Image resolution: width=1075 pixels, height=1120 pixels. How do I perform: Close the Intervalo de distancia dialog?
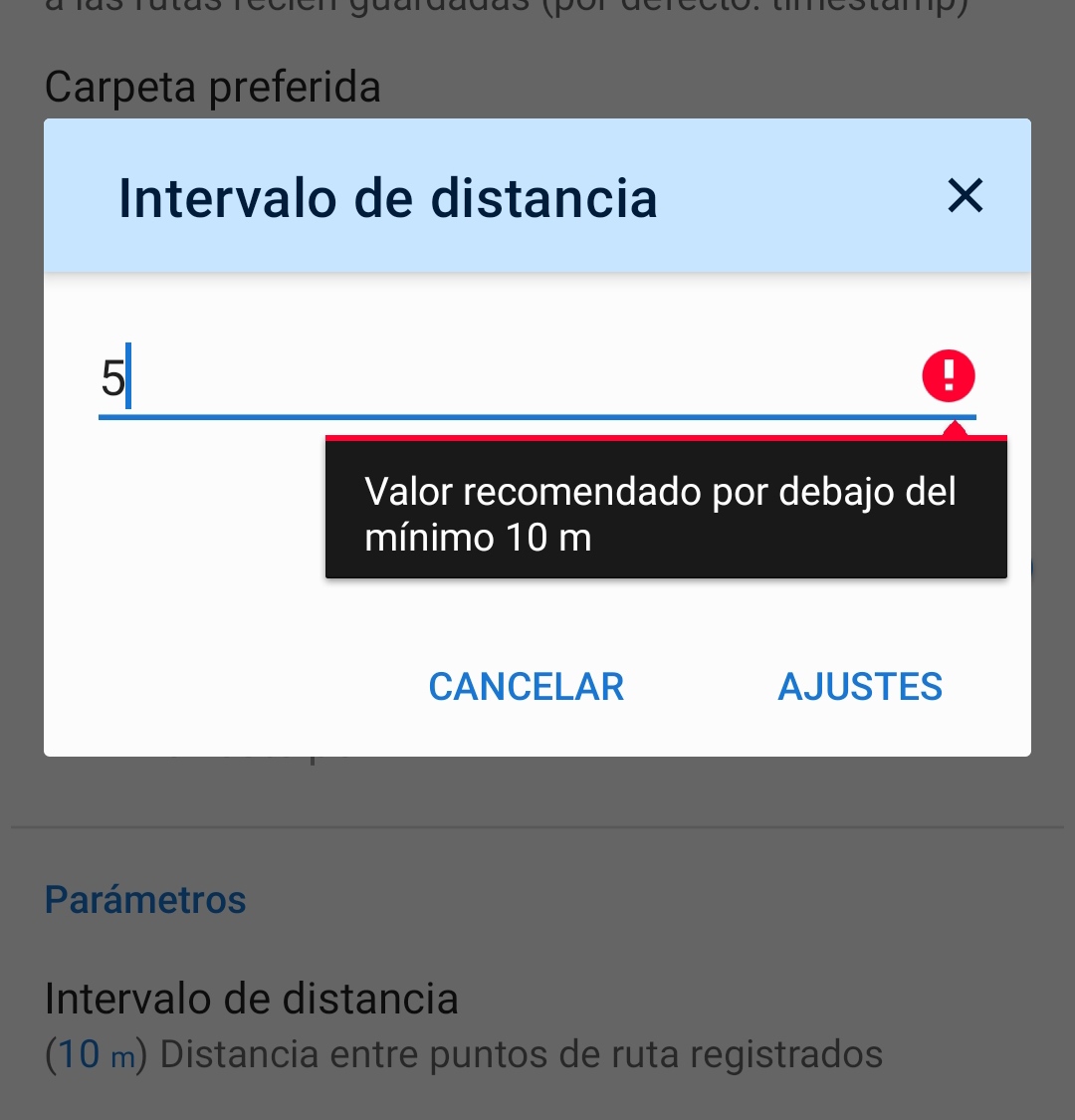(965, 196)
